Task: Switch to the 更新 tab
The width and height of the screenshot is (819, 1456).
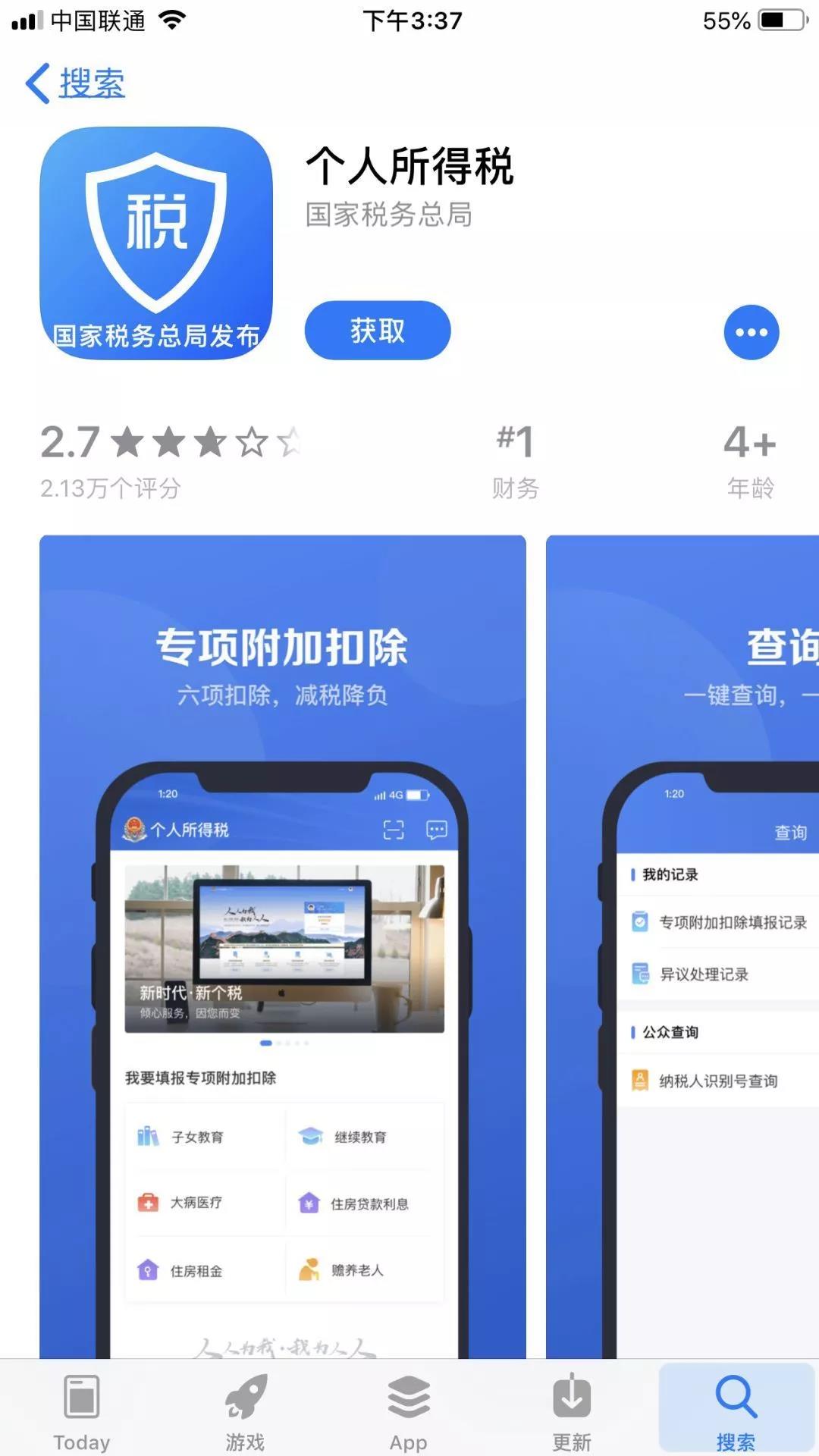Action: (x=572, y=1410)
